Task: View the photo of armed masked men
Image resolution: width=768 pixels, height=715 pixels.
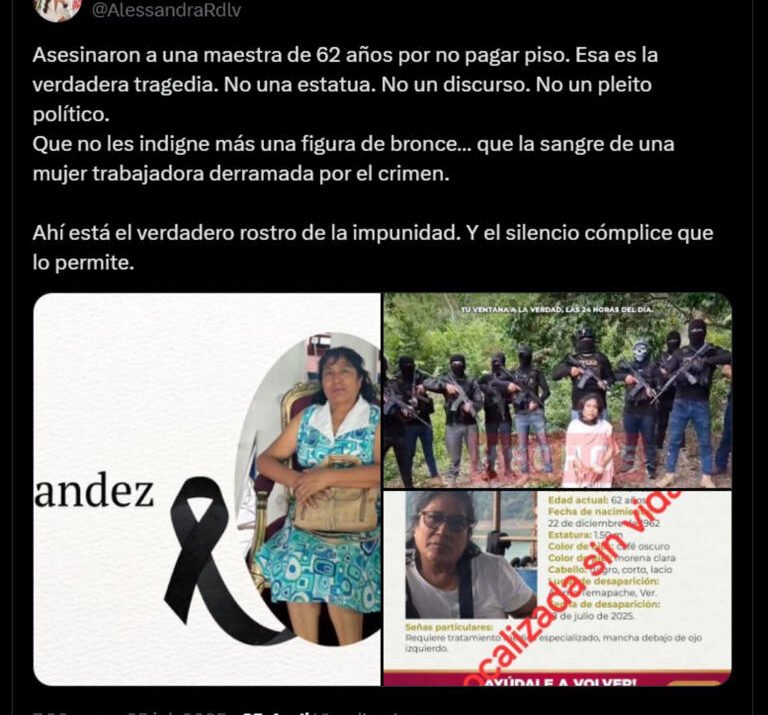Action: point(557,389)
